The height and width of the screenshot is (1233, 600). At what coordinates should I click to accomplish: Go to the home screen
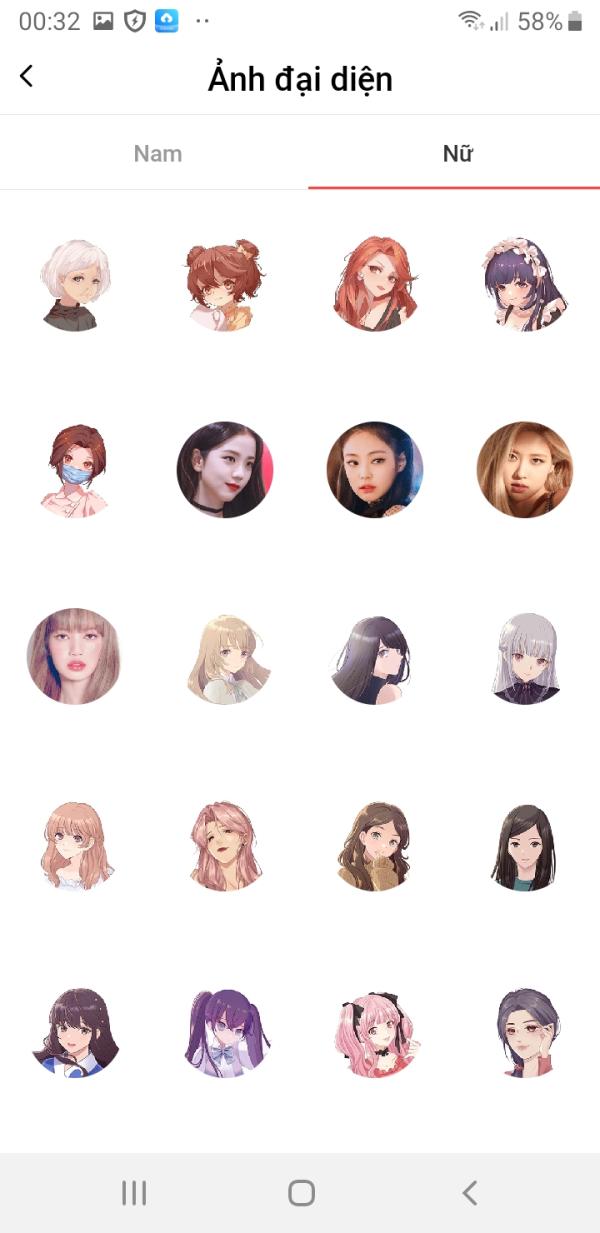tap(301, 1192)
